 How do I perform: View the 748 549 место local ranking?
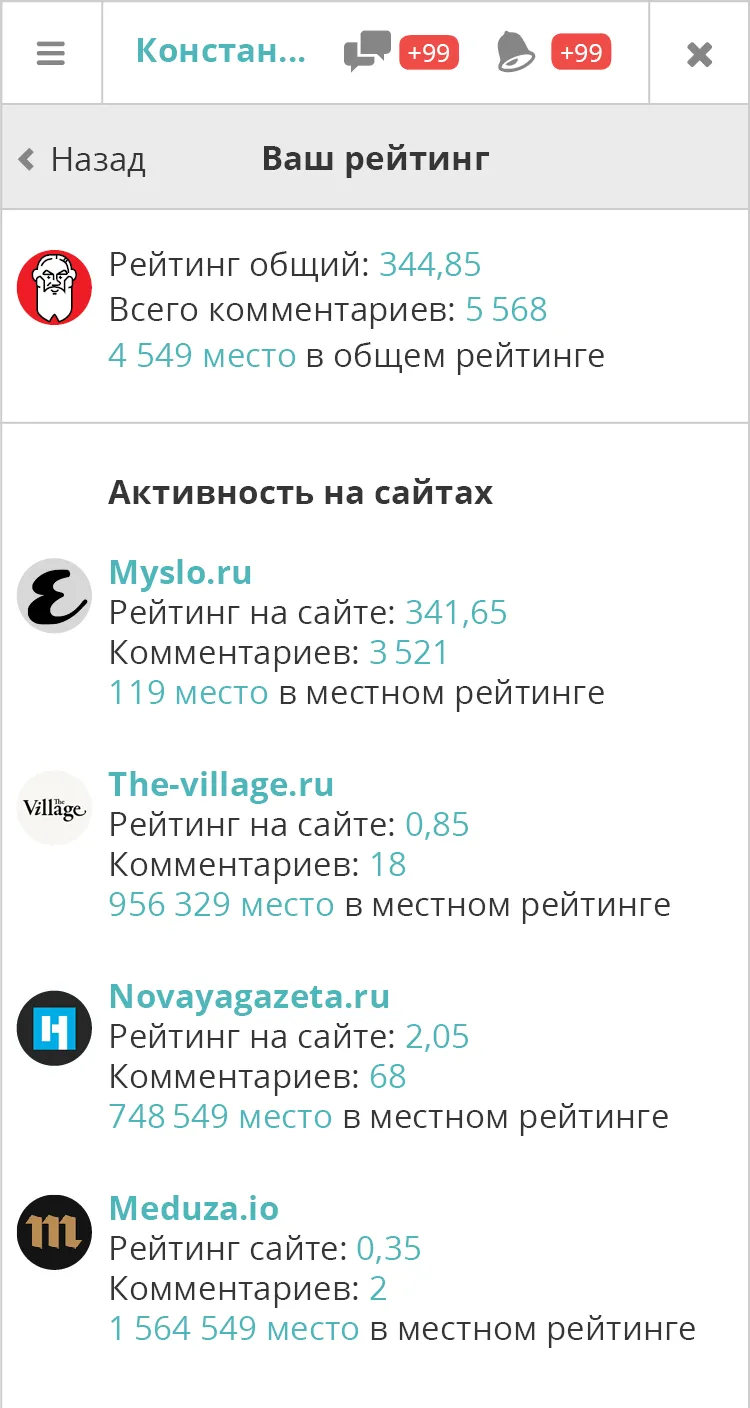220,1117
